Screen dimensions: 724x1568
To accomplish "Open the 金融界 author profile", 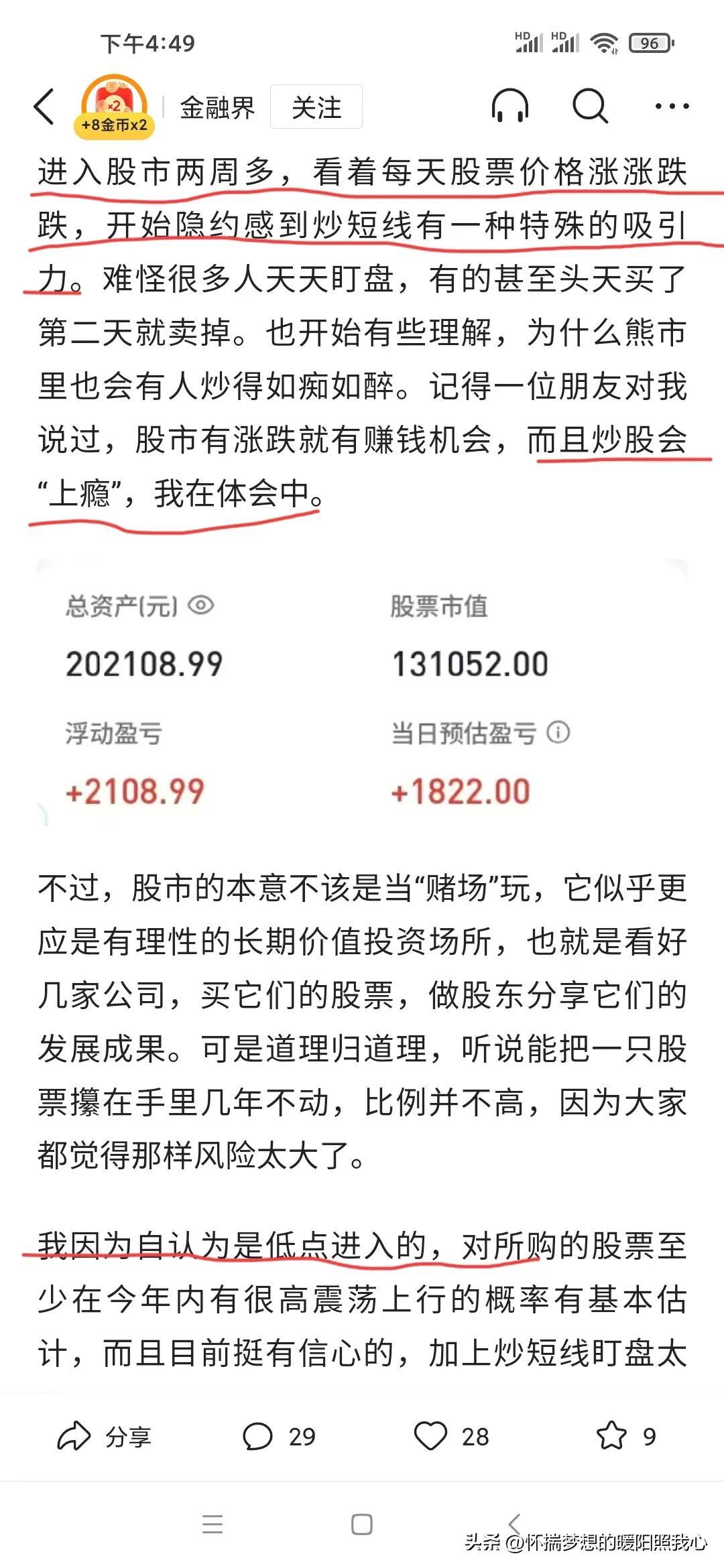I will click(217, 107).
